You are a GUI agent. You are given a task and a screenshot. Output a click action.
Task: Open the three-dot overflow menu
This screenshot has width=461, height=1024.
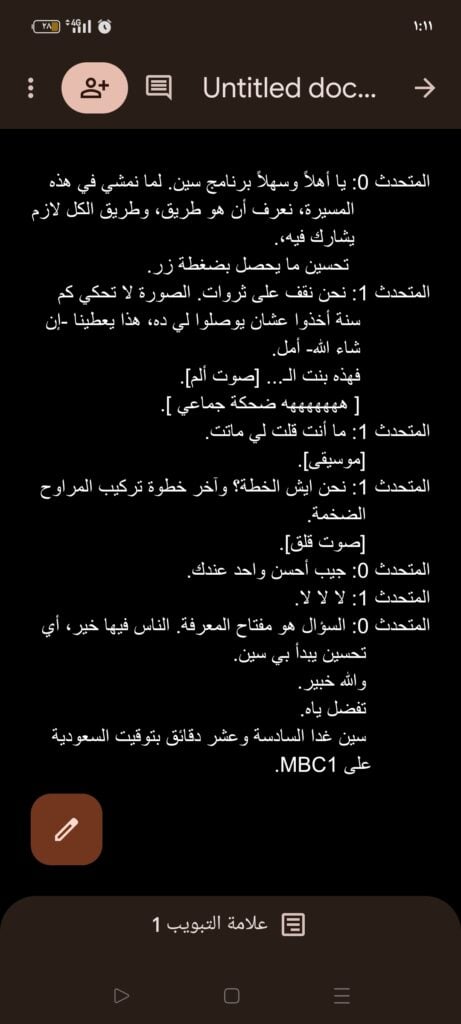pyautogui.click(x=30, y=88)
